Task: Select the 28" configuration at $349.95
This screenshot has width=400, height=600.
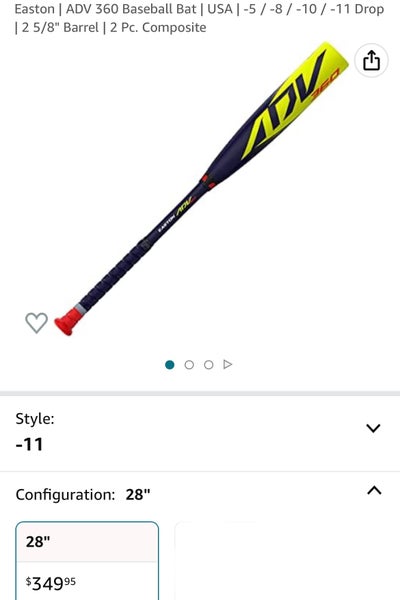Action: pyautogui.click(x=87, y=561)
